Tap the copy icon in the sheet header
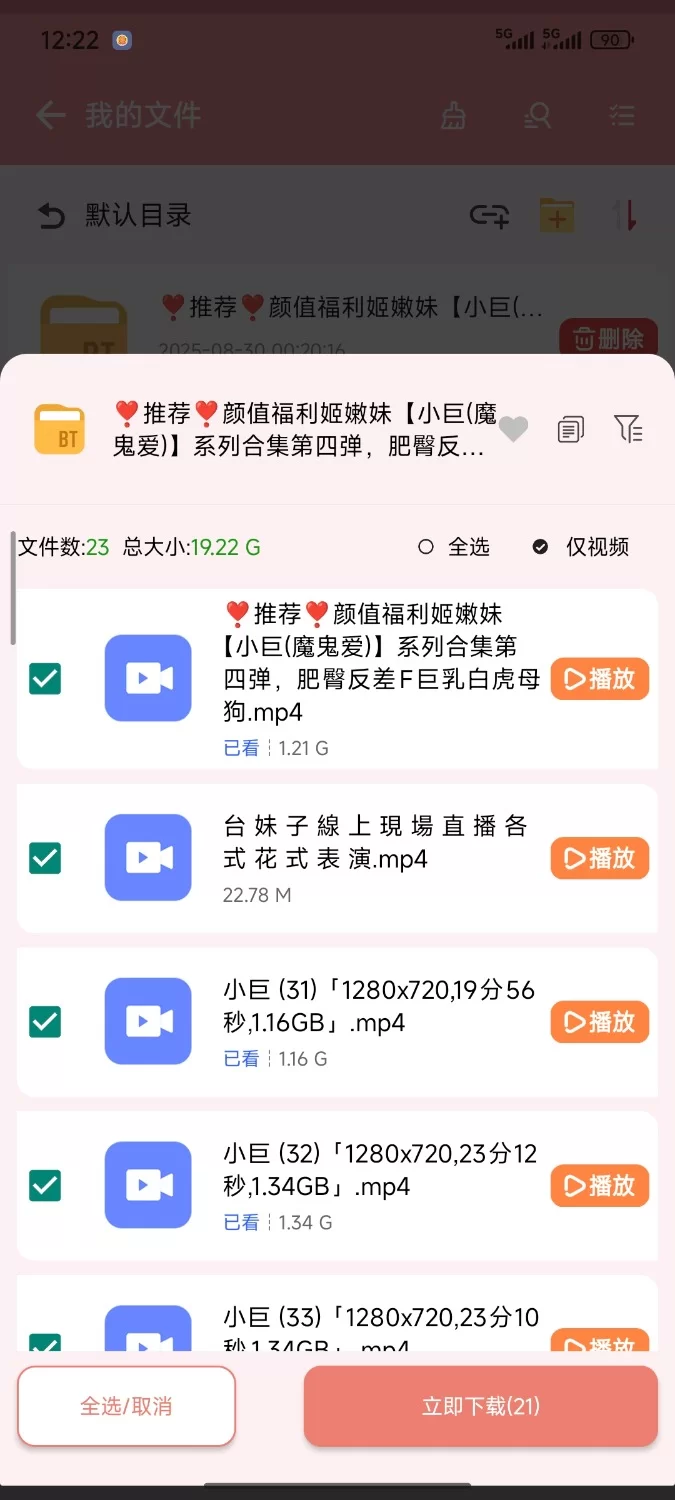This screenshot has width=675, height=1500. [570, 429]
